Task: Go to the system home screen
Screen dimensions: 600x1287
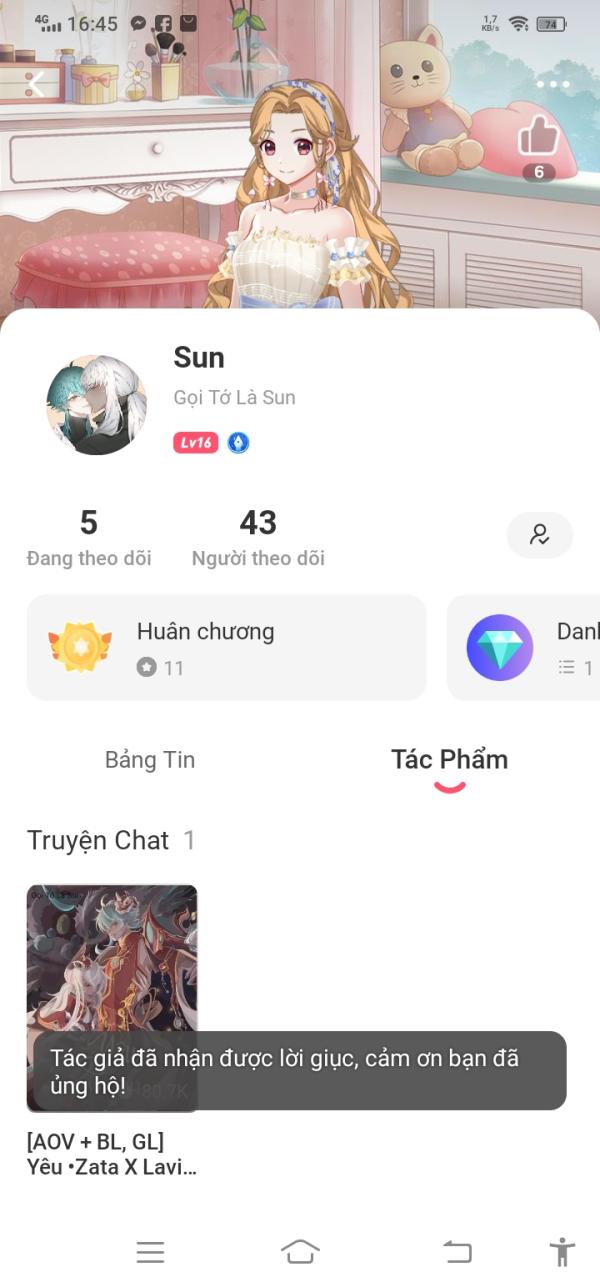Action: 300,1251
